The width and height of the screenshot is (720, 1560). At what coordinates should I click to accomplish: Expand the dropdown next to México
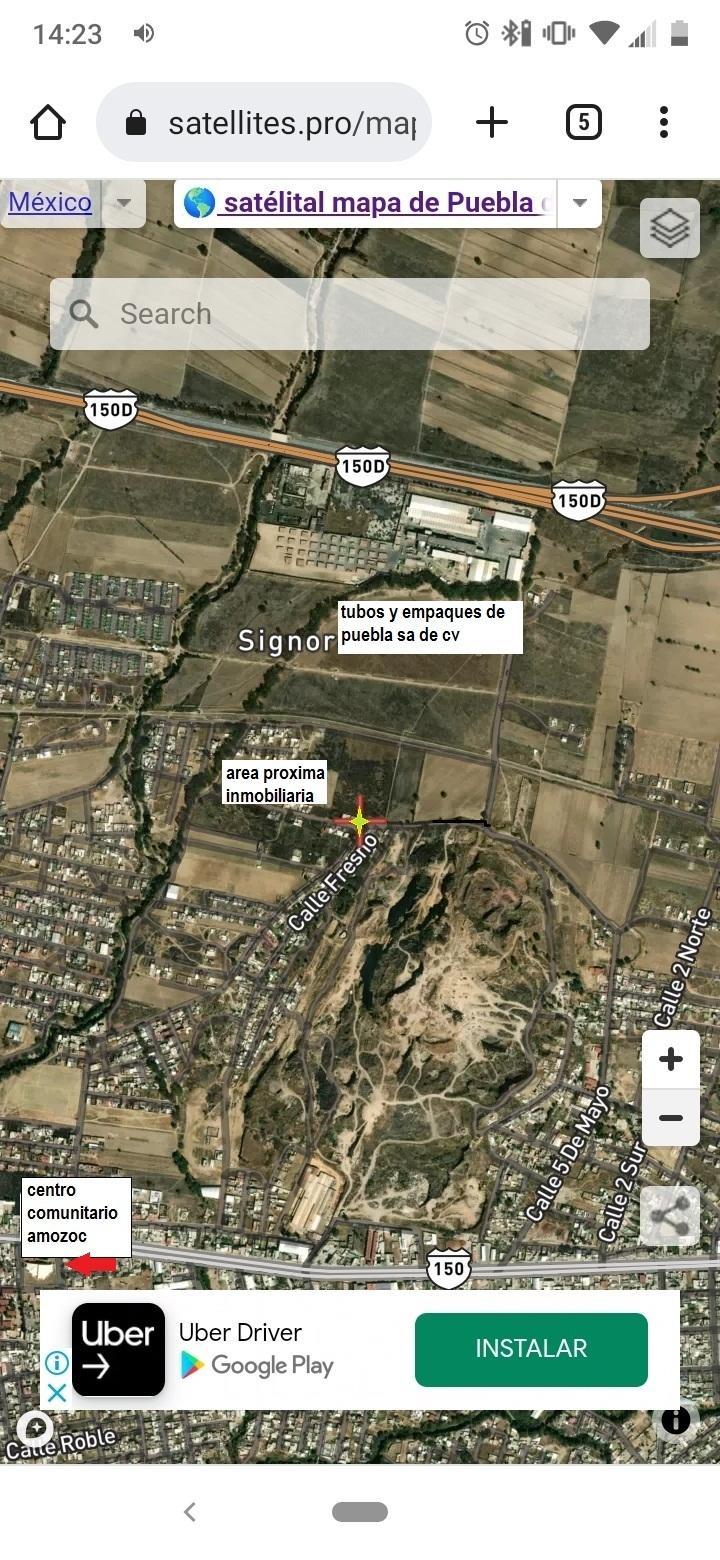(x=124, y=203)
